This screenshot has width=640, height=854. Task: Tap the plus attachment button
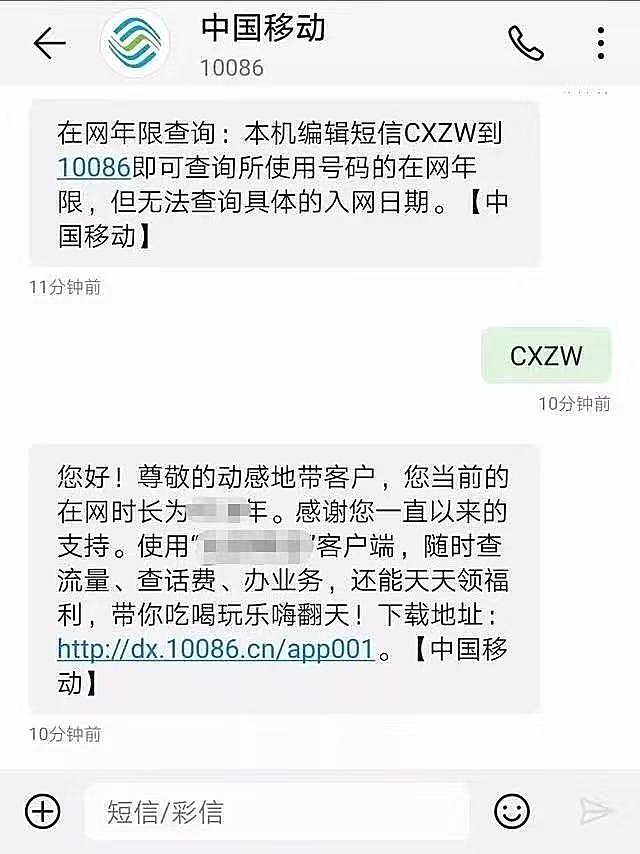43,810
